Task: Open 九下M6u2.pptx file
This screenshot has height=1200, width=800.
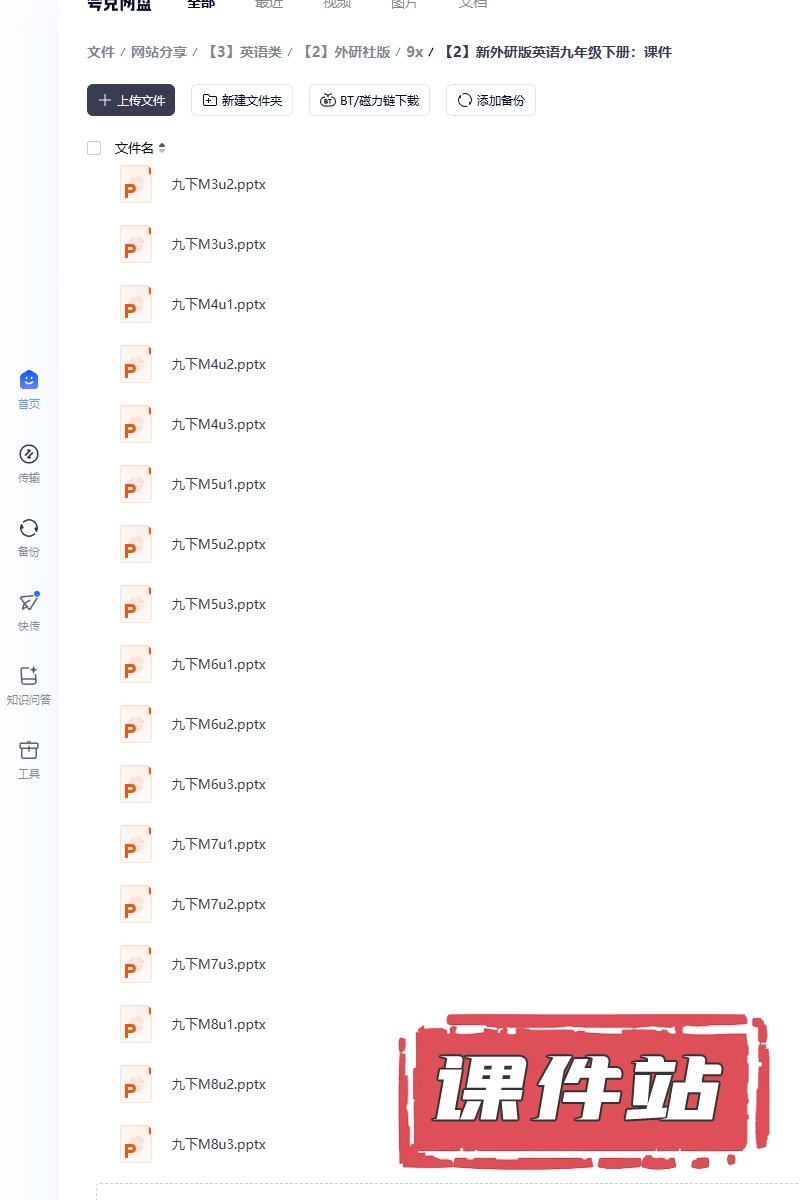Action: click(218, 724)
